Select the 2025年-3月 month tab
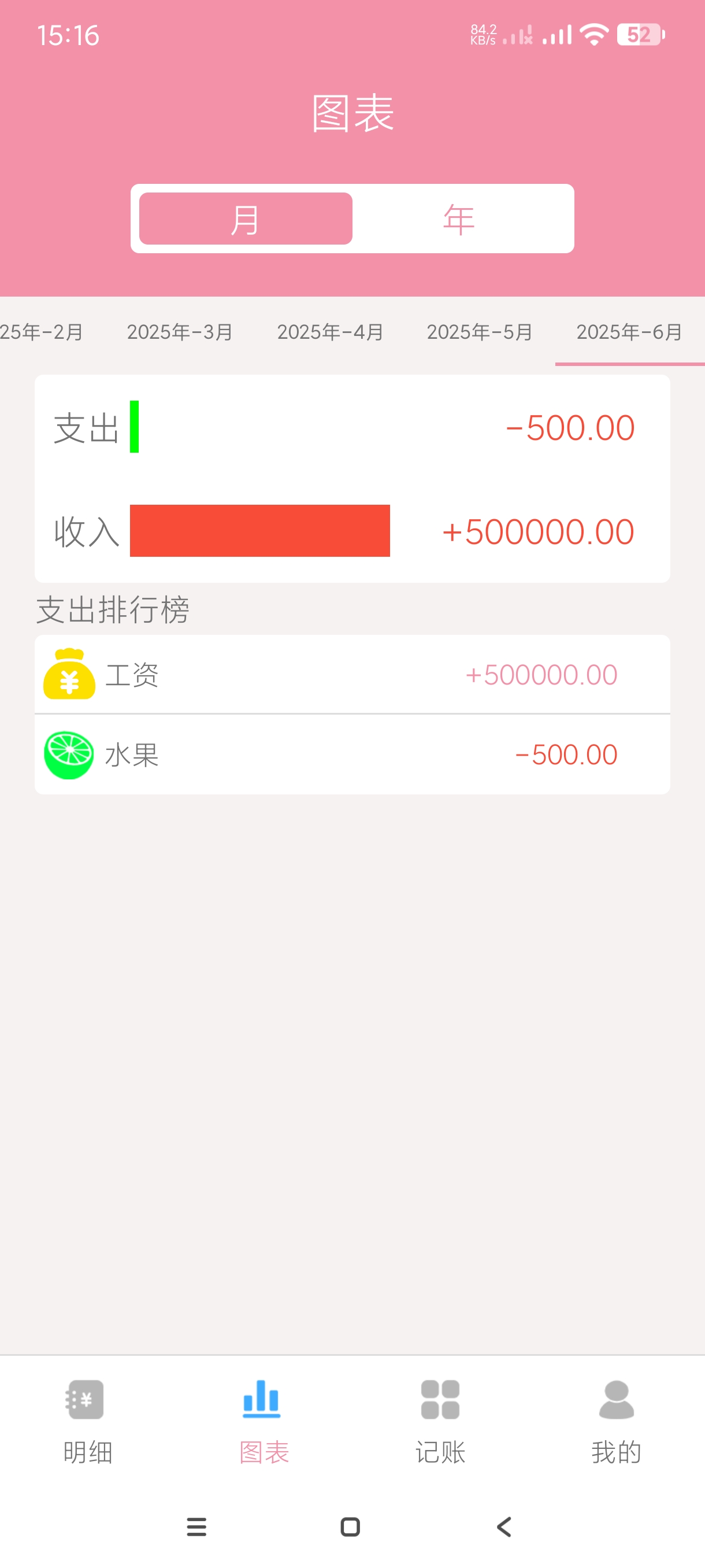 tap(180, 332)
